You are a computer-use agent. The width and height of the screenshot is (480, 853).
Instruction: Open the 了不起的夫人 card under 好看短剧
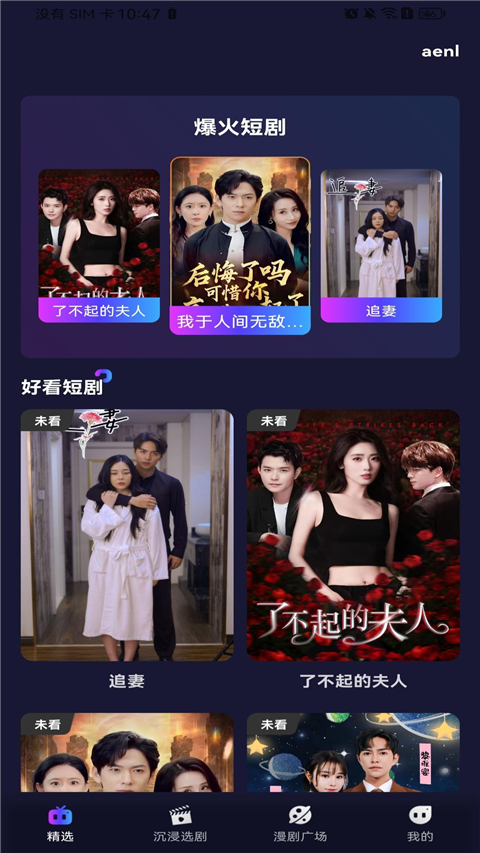[353, 549]
